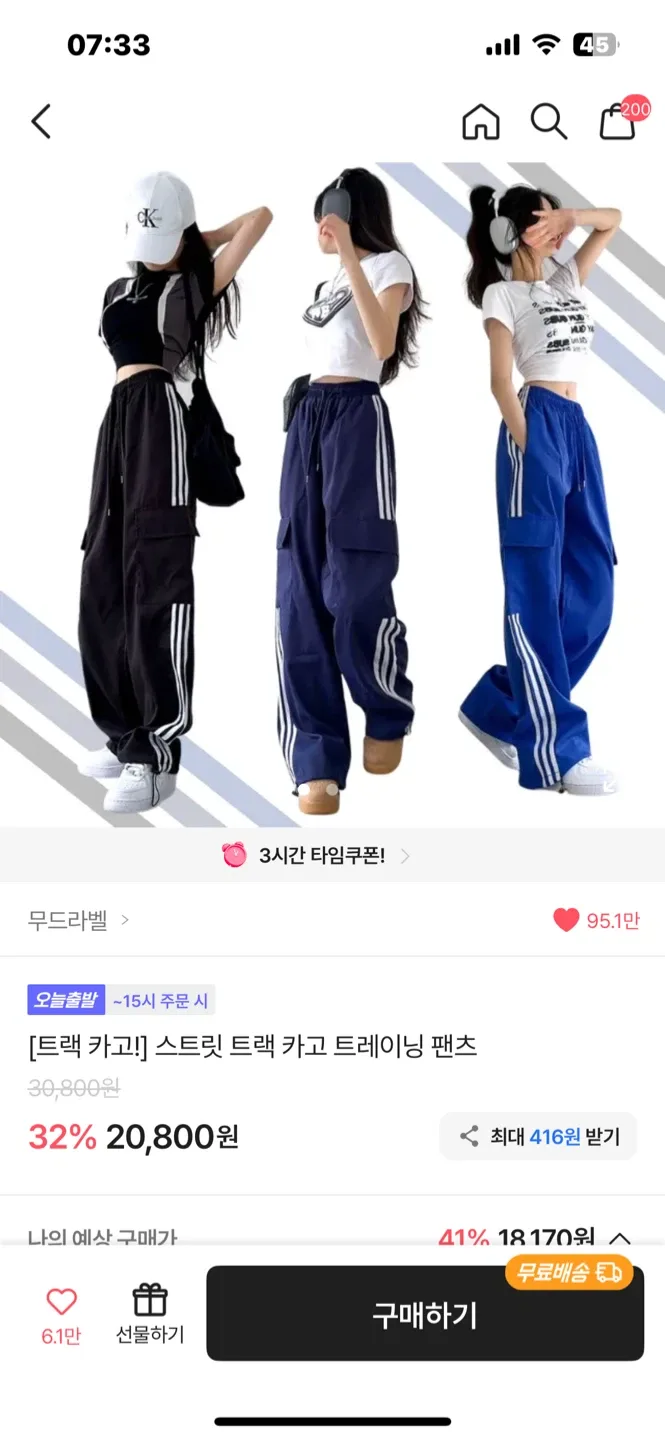
Task: Open the 3시간 타임쿠폰 banner
Action: (x=318, y=856)
